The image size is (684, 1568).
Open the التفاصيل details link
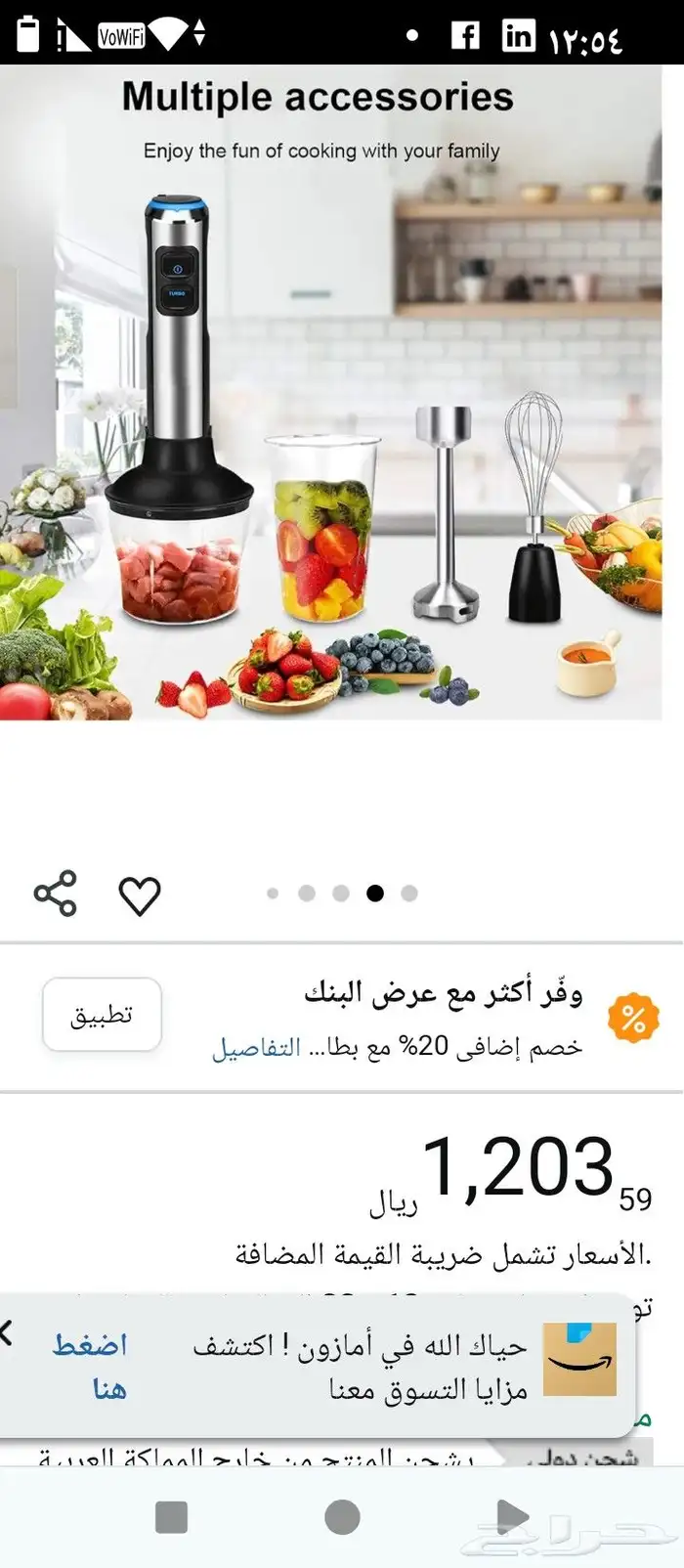256,1048
